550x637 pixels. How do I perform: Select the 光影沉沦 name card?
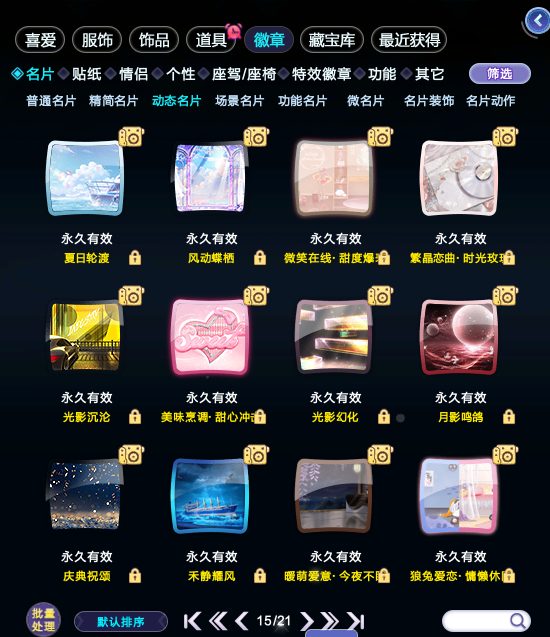(85, 336)
